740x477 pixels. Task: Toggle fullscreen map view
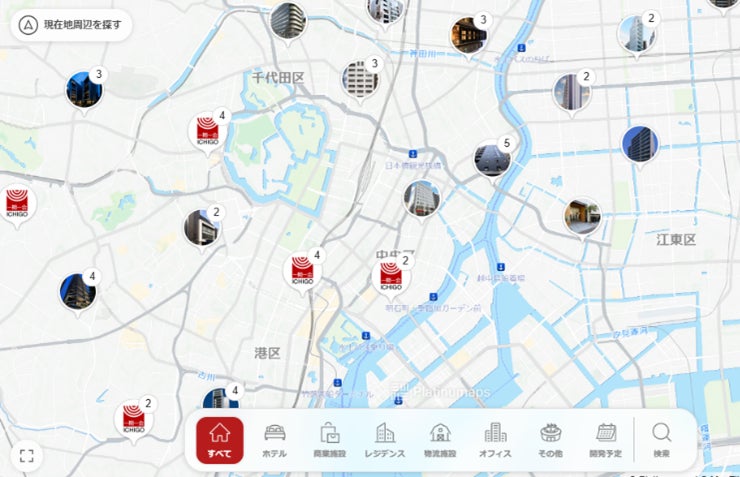point(27,456)
